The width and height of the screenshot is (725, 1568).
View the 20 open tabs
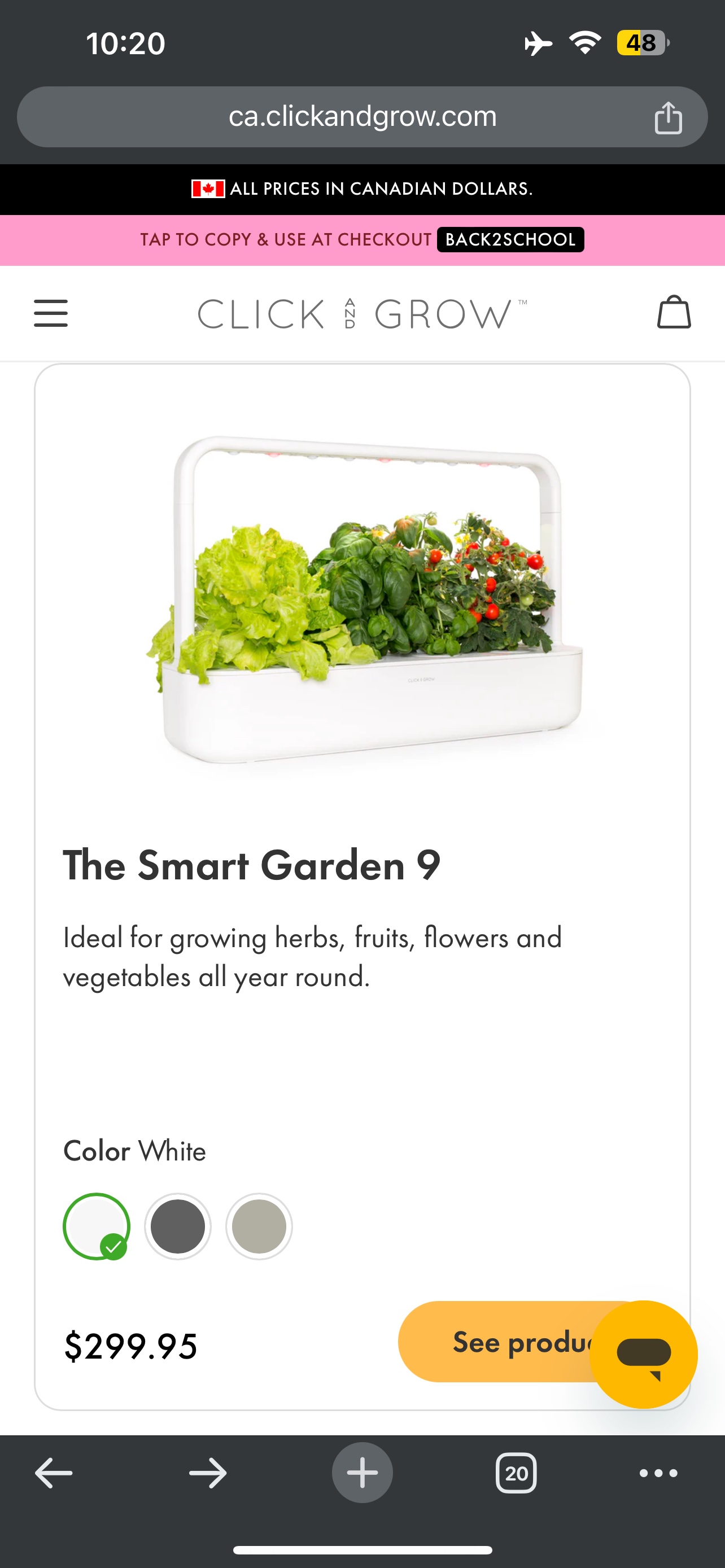coord(516,1473)
